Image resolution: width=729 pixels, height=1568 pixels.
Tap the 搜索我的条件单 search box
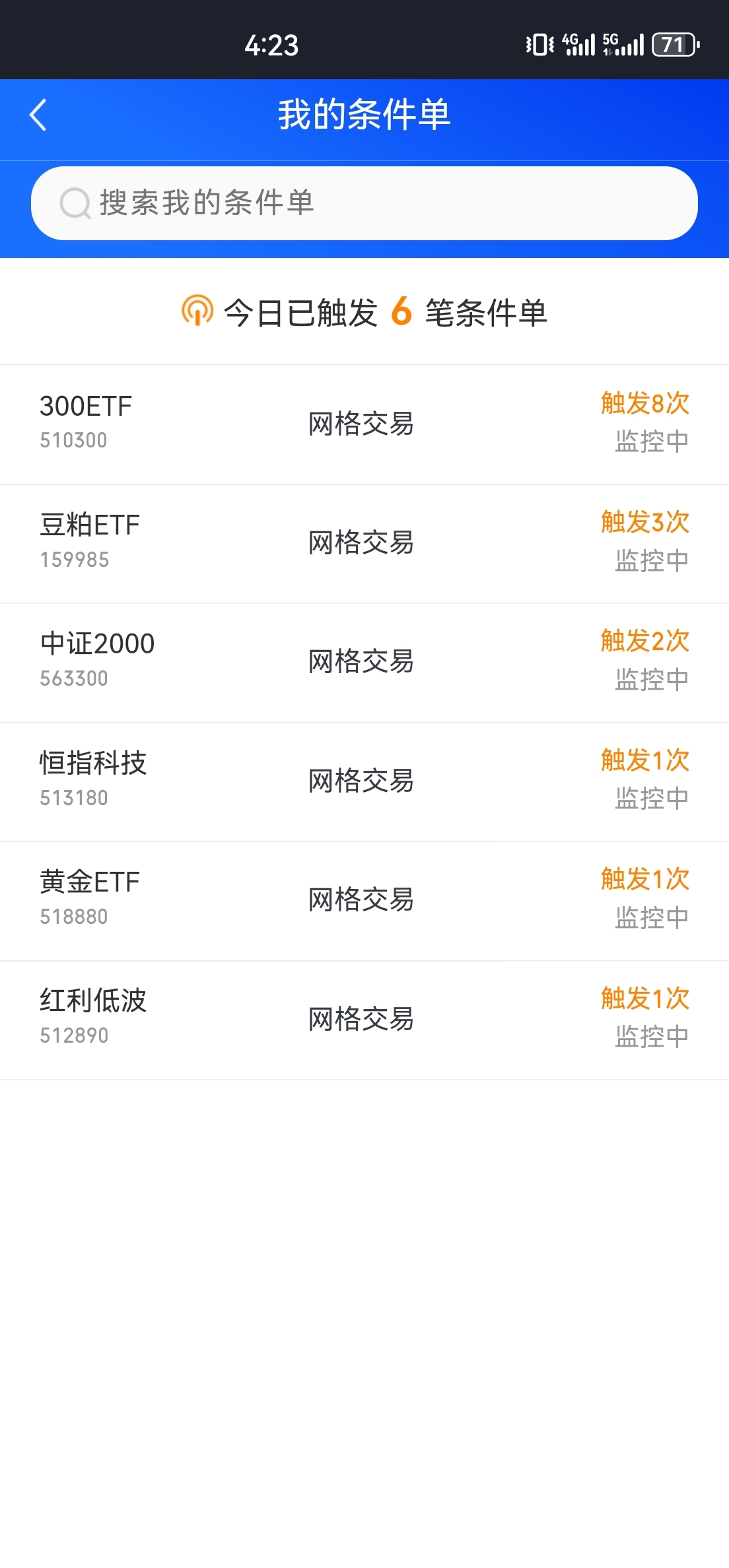(x=364, y=203)
